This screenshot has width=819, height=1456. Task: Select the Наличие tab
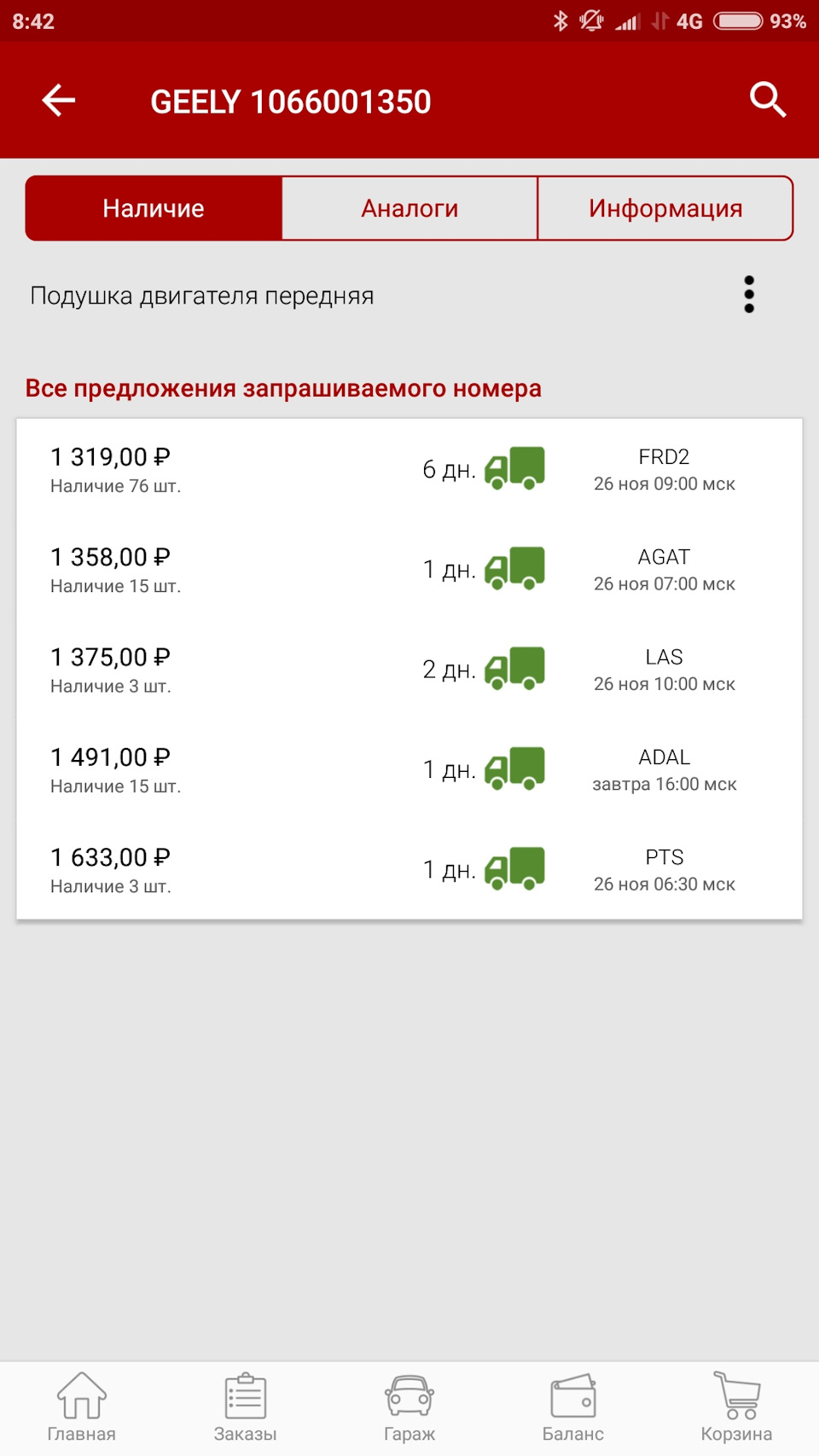click(154, 207)
